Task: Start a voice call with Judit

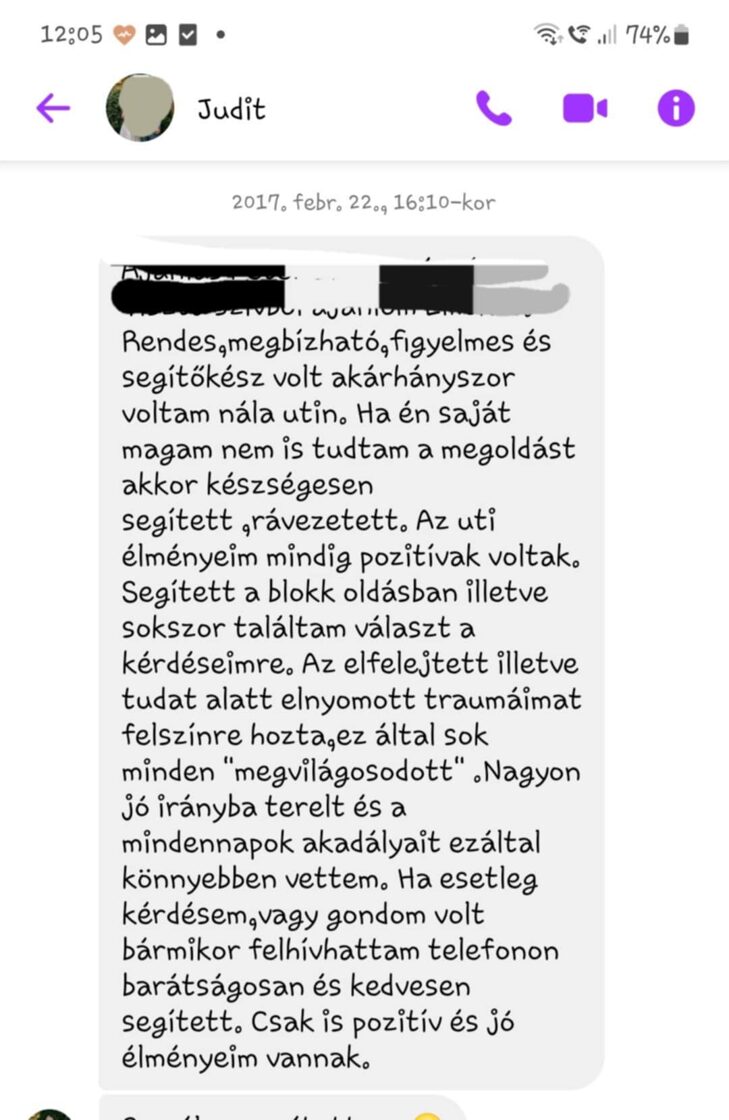Action: click(493, 108)
